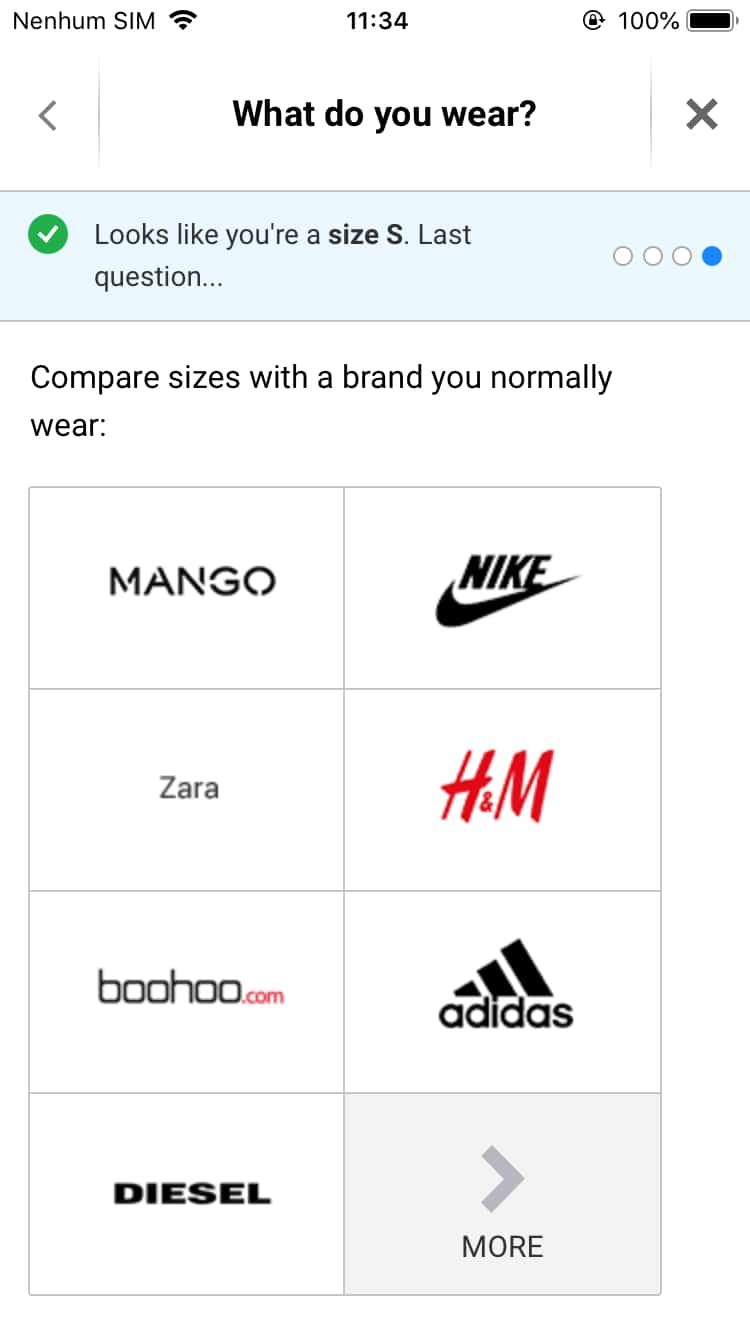This screenshot has height=1334, width=750.
Task: Show more brands
Action: 502,1193
